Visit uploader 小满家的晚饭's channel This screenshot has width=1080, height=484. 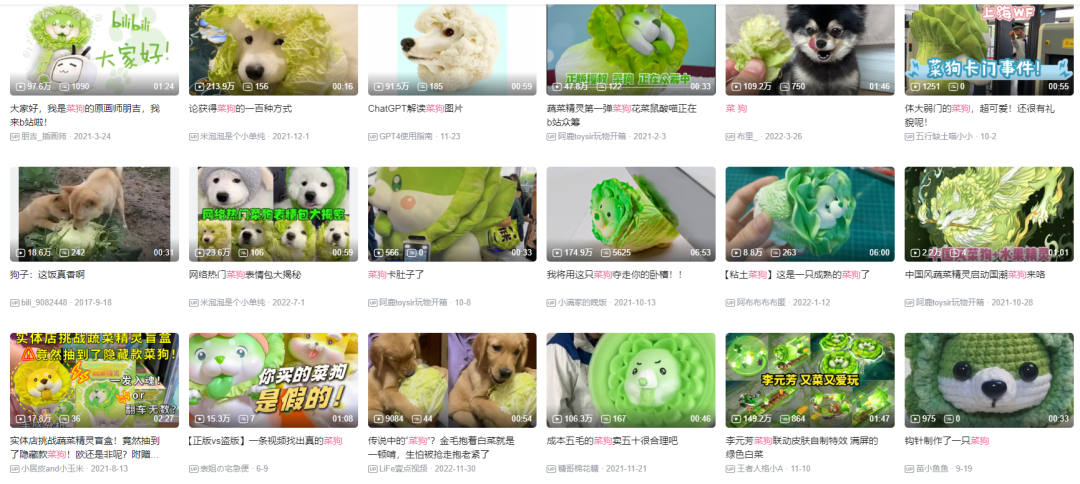[x=582, y=302]
